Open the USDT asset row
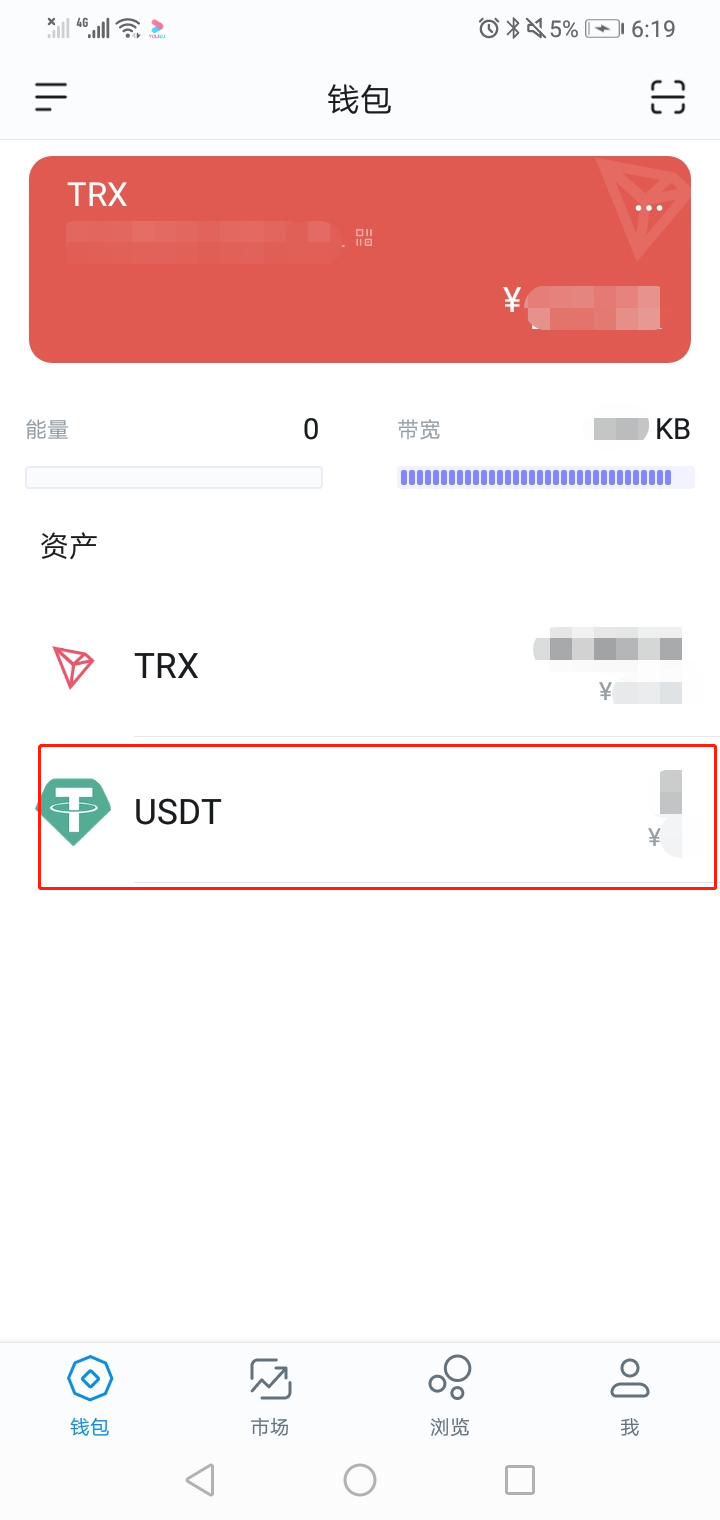The image size is (720, 1520). coord(360,812)
